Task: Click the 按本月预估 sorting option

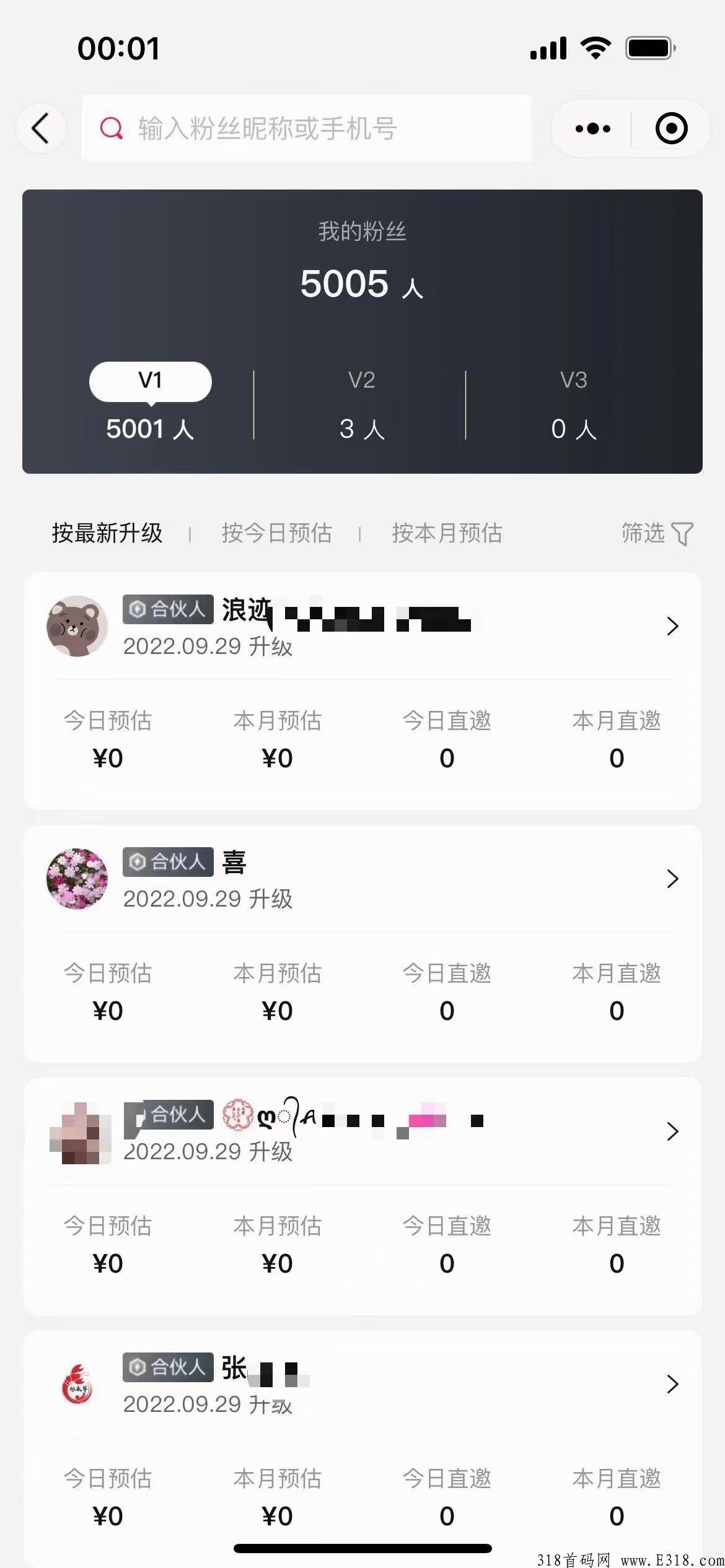Action: tap(447, 533)
